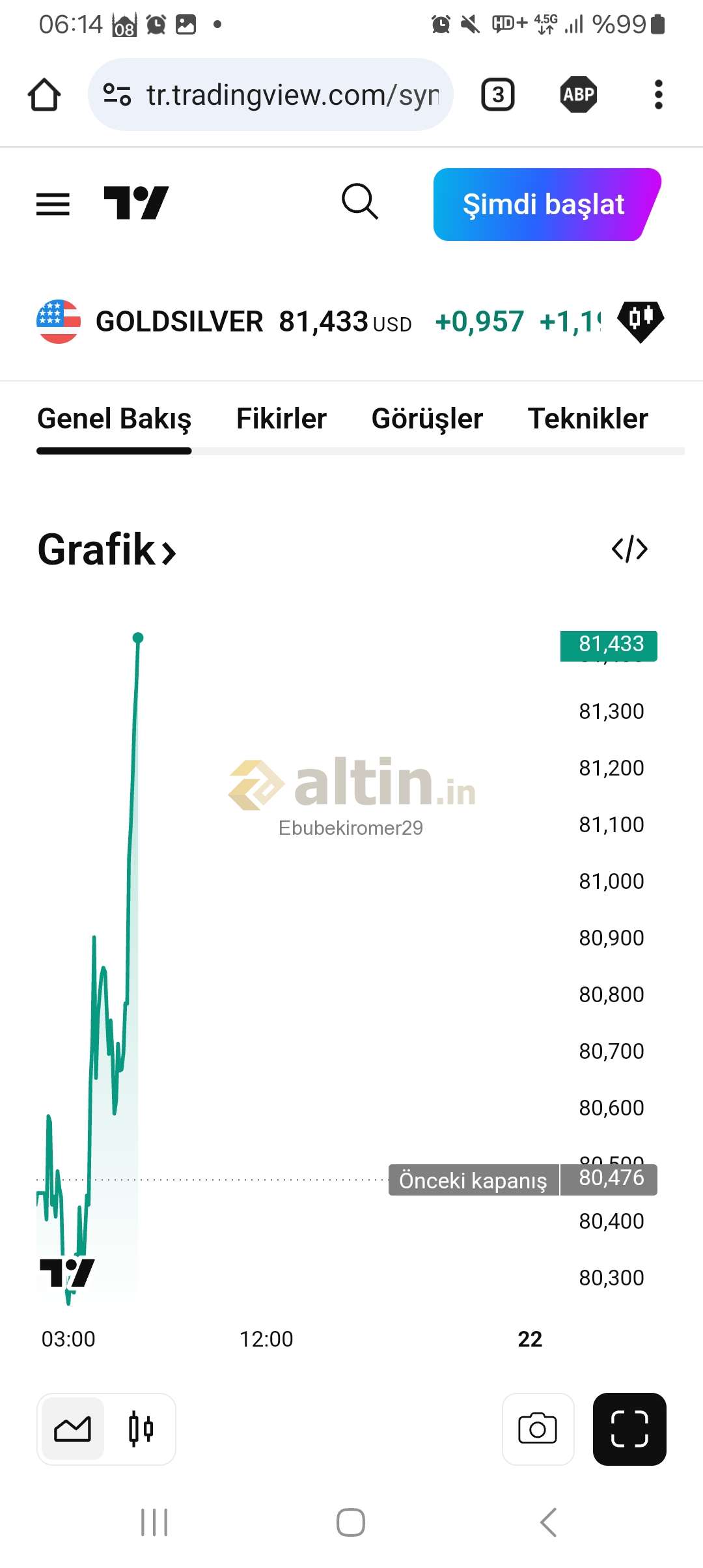Get the chart embed code
Image resolution: width=703 pixels, height=1568 pixels.
tap(629, 549)
